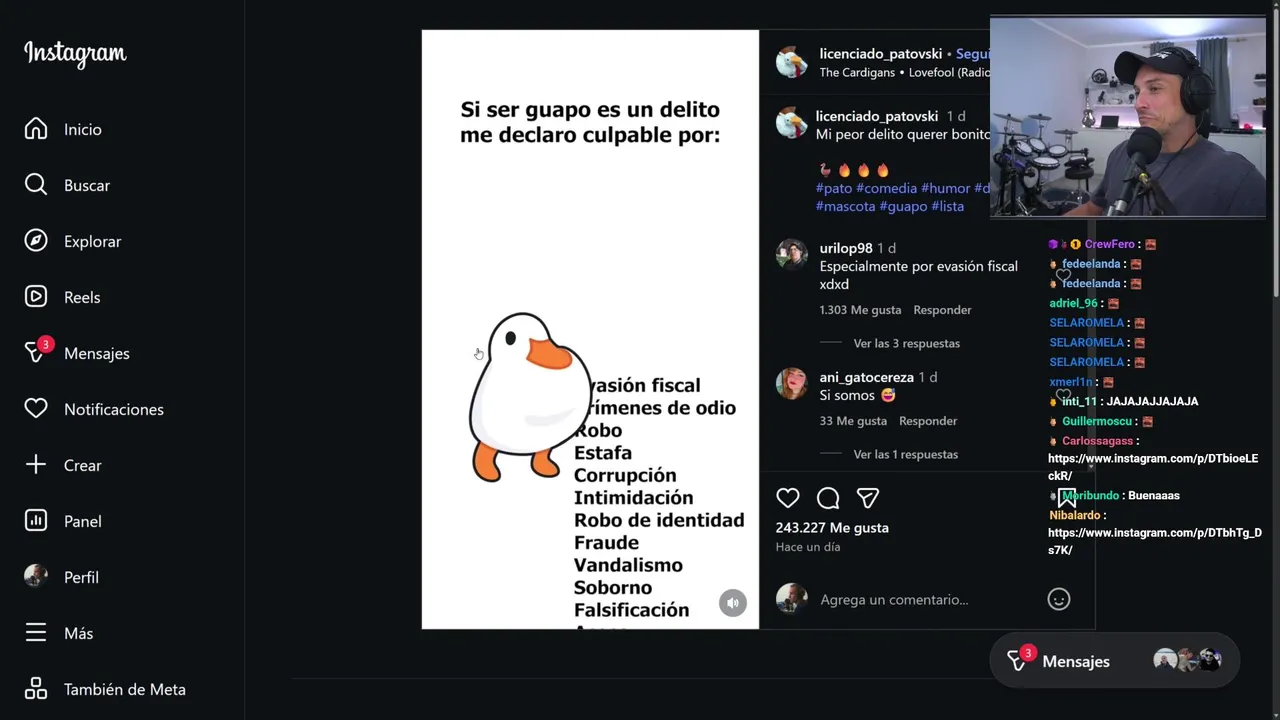The width and height of the screenshot is (1280, 720).
Task: Open Mensajes in the sidebar
Action: pyautogui.click(x=96, y=353)
